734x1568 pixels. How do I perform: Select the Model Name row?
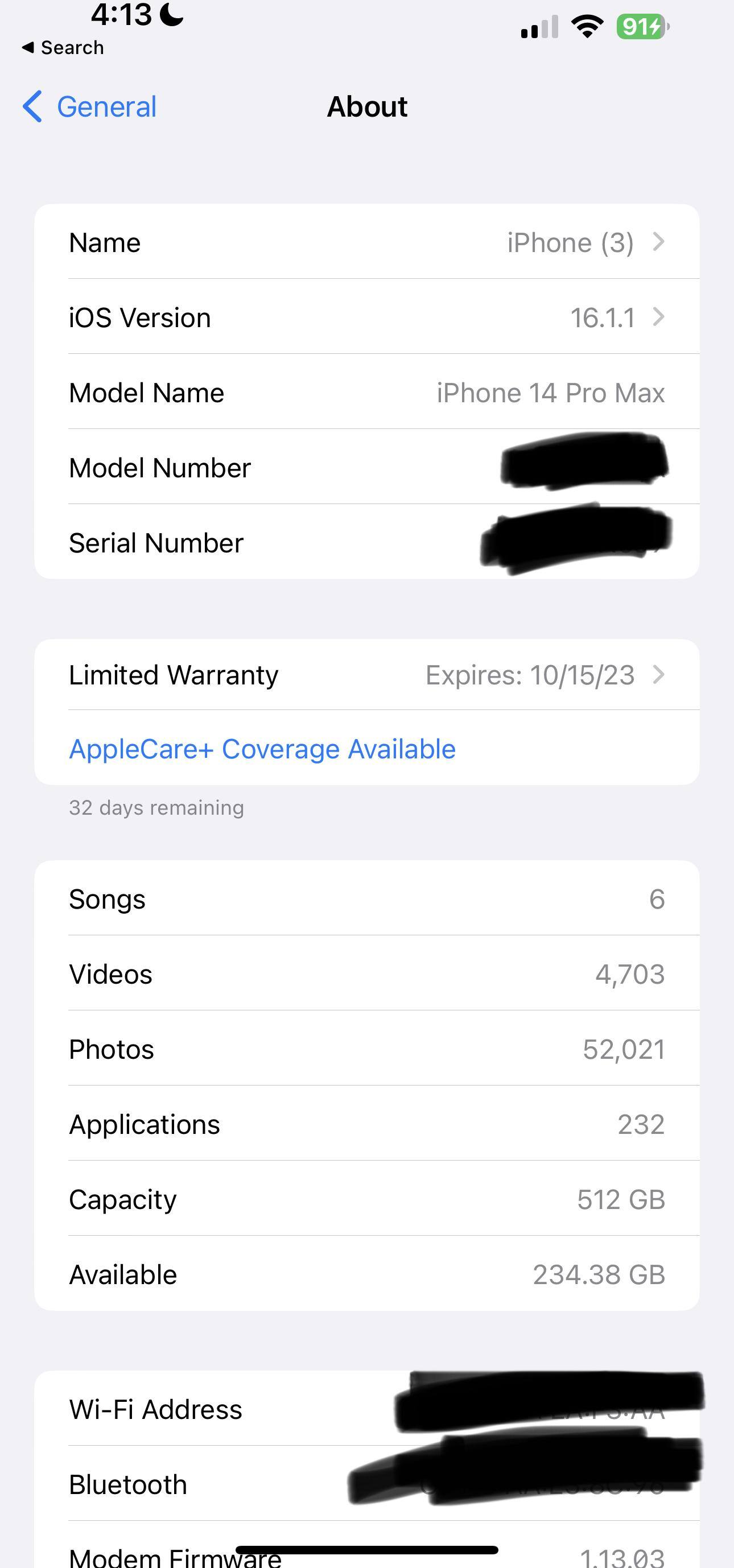367,393
